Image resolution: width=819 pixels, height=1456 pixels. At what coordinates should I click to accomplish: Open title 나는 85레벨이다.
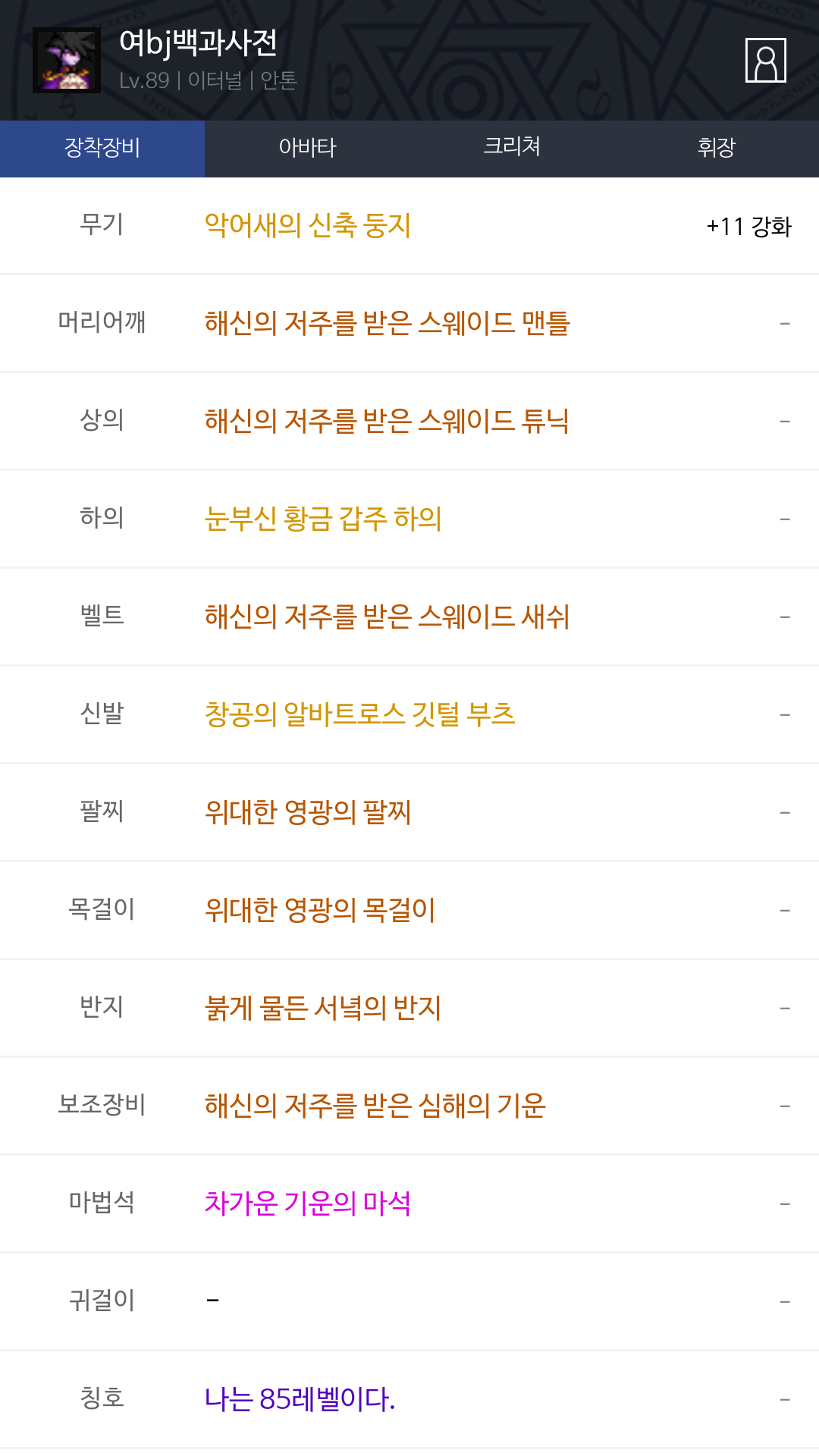click(300, 1399)
